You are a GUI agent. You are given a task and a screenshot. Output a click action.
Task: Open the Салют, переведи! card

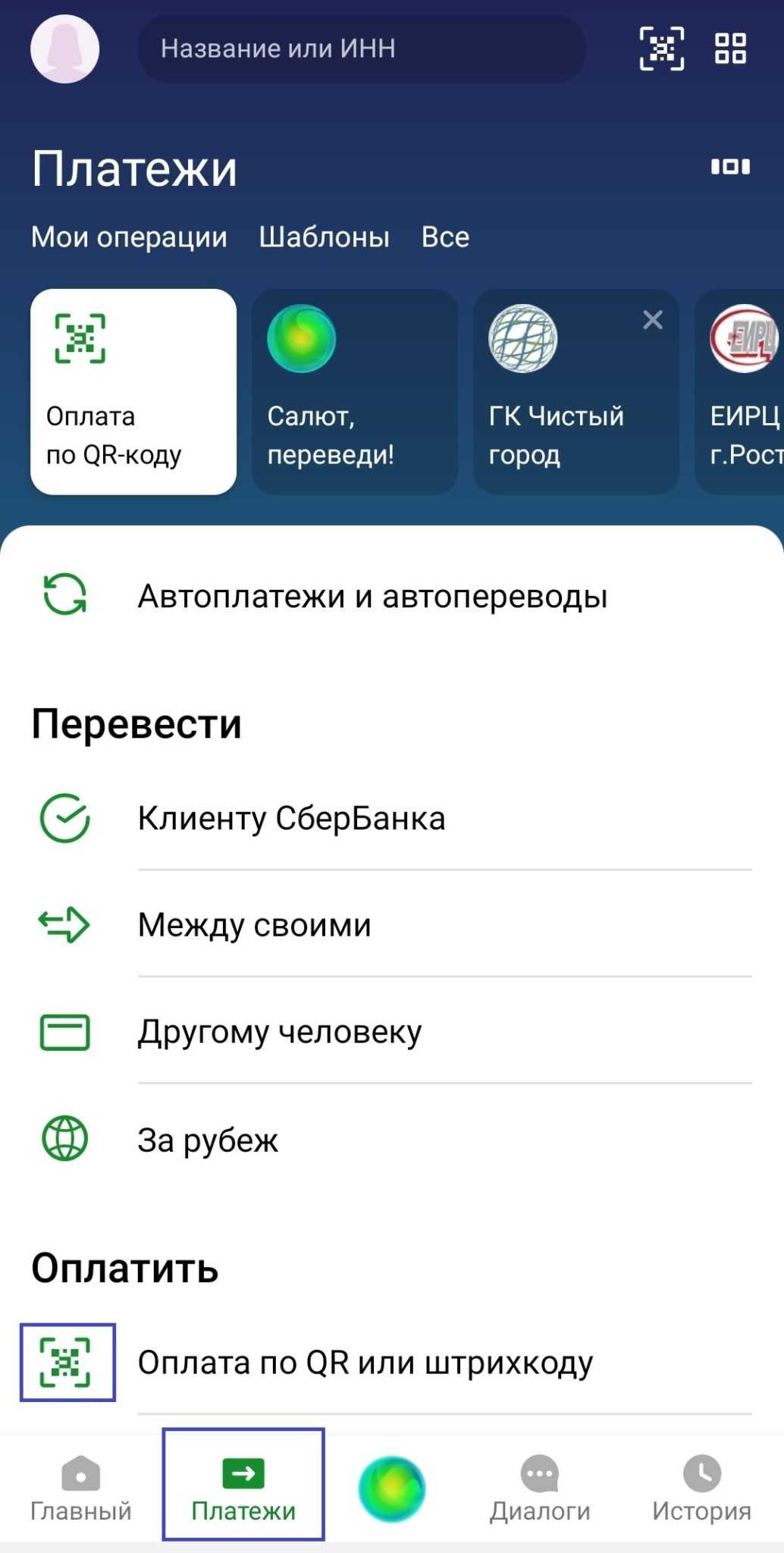[354, 392]
